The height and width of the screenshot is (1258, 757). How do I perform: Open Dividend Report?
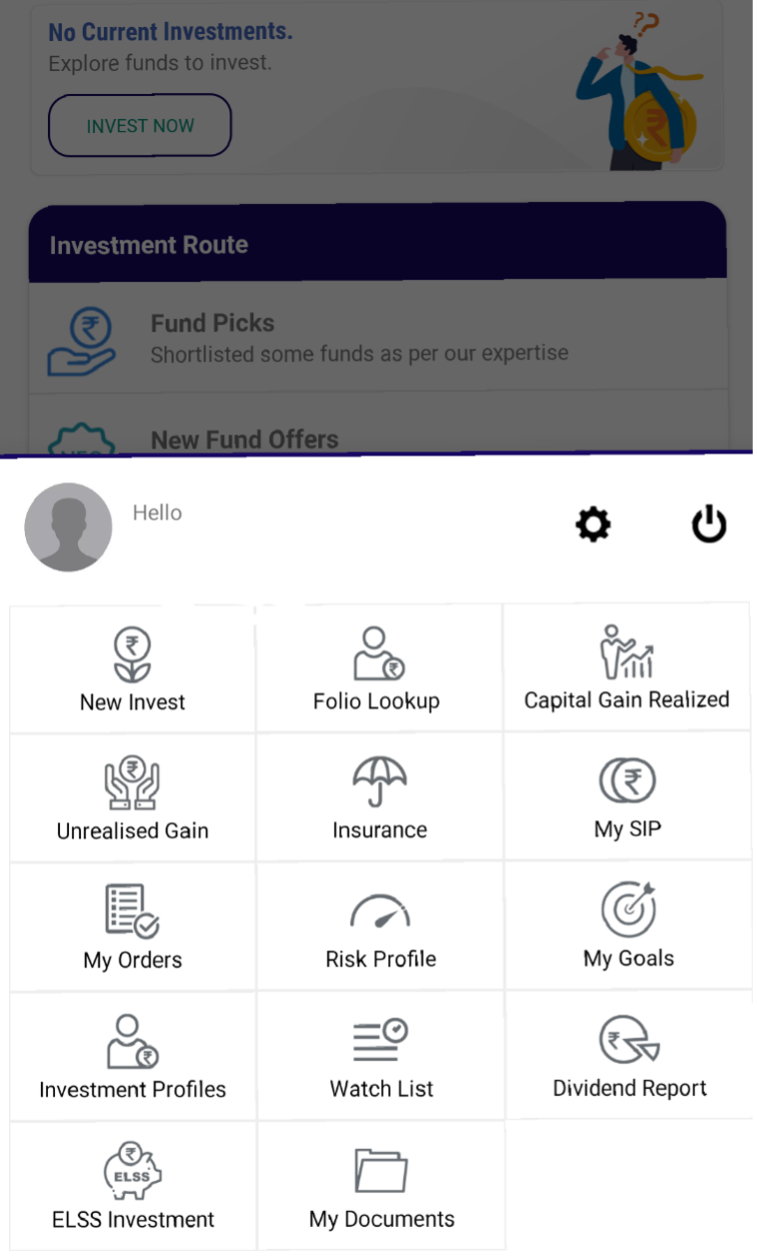click(629, 1056)
